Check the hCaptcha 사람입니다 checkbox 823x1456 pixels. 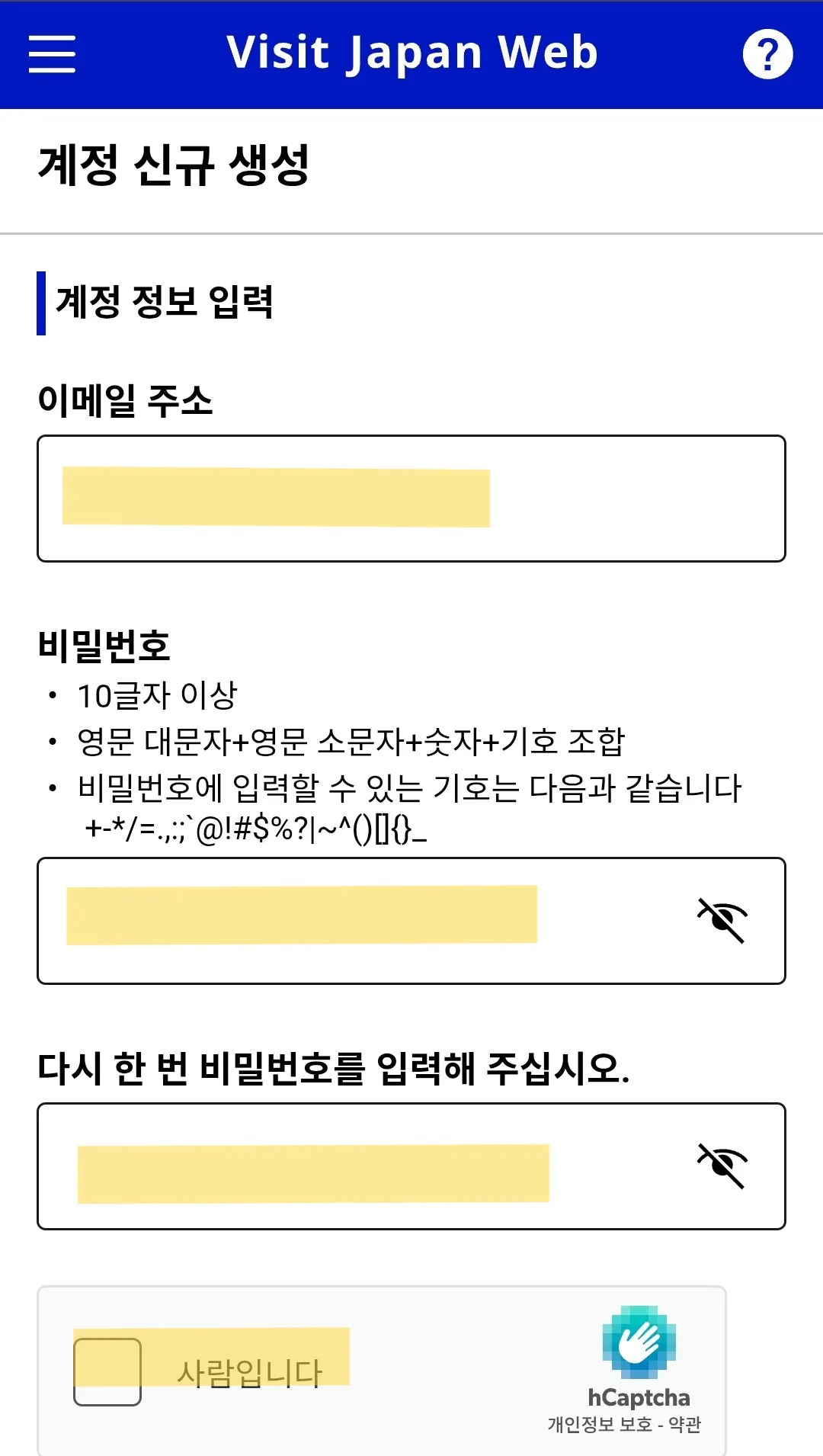click(107, 1372)
